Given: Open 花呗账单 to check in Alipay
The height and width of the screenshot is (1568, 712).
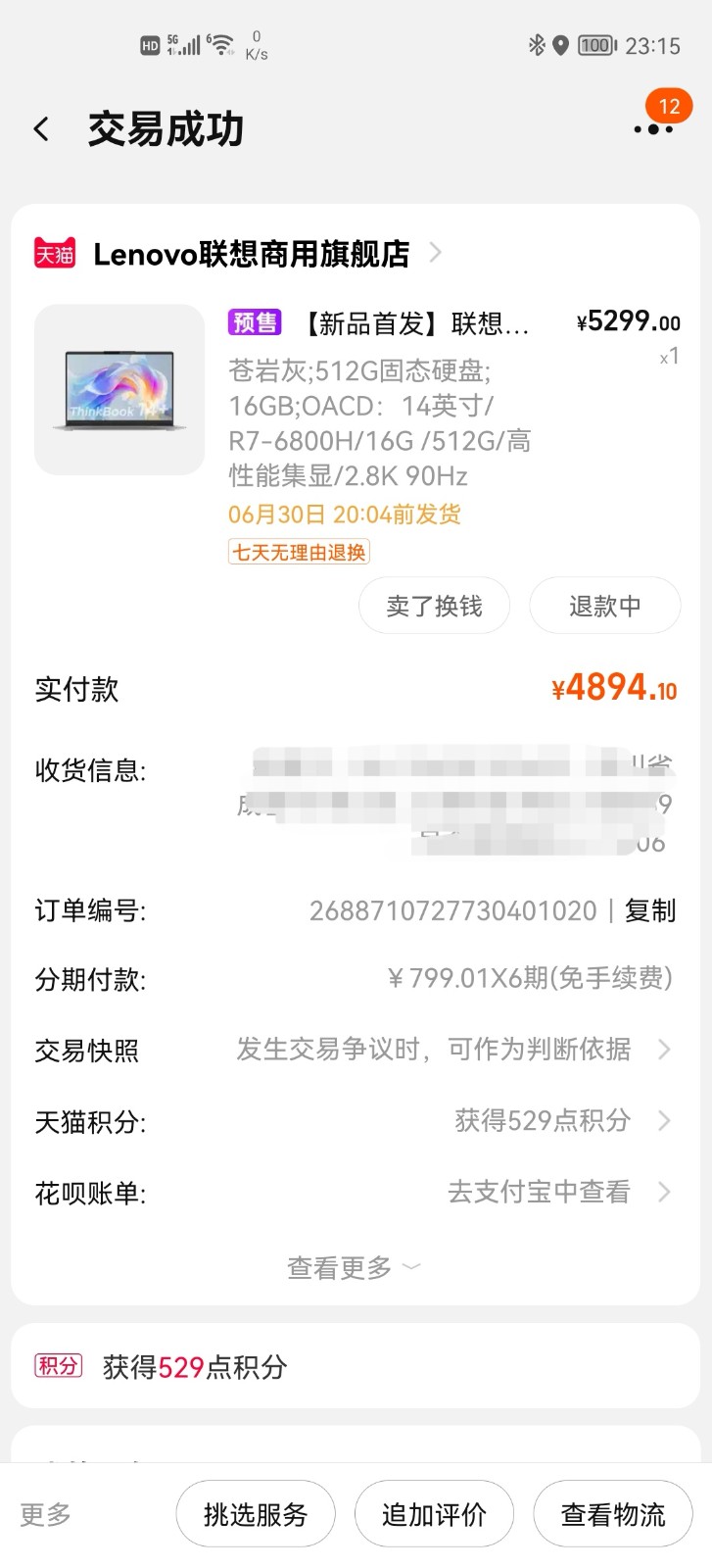Looking at the screenshot, I should [x=356, y=1193].
